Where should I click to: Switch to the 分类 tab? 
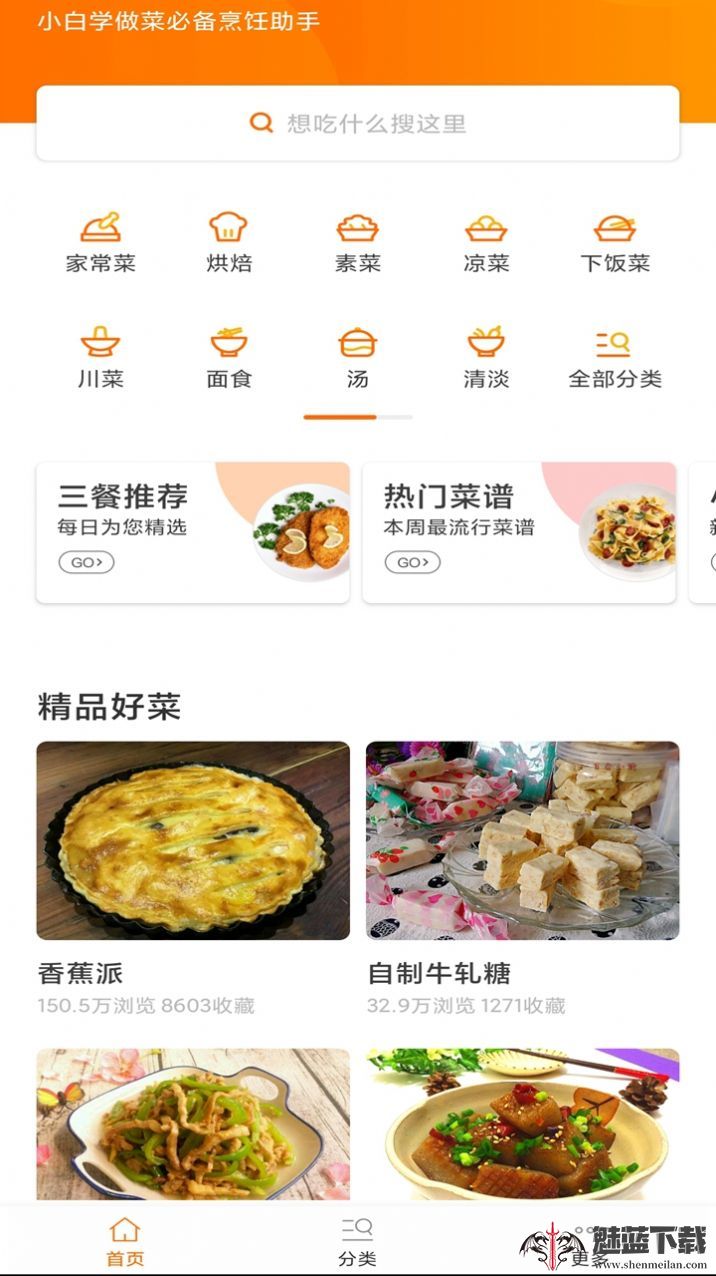pyautogui.click(x=357, y=1242)
